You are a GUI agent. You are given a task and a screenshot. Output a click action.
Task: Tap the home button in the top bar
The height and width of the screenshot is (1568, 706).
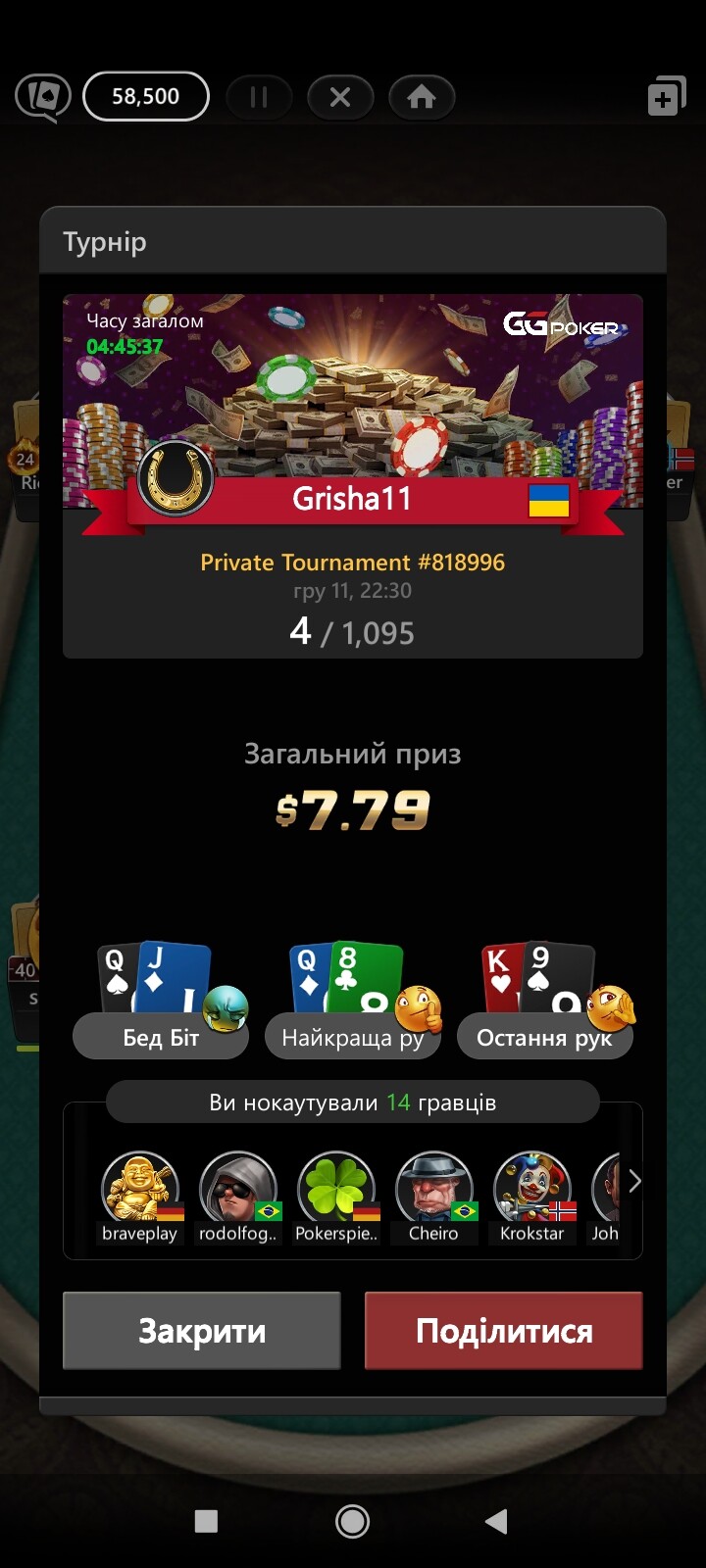422,97
